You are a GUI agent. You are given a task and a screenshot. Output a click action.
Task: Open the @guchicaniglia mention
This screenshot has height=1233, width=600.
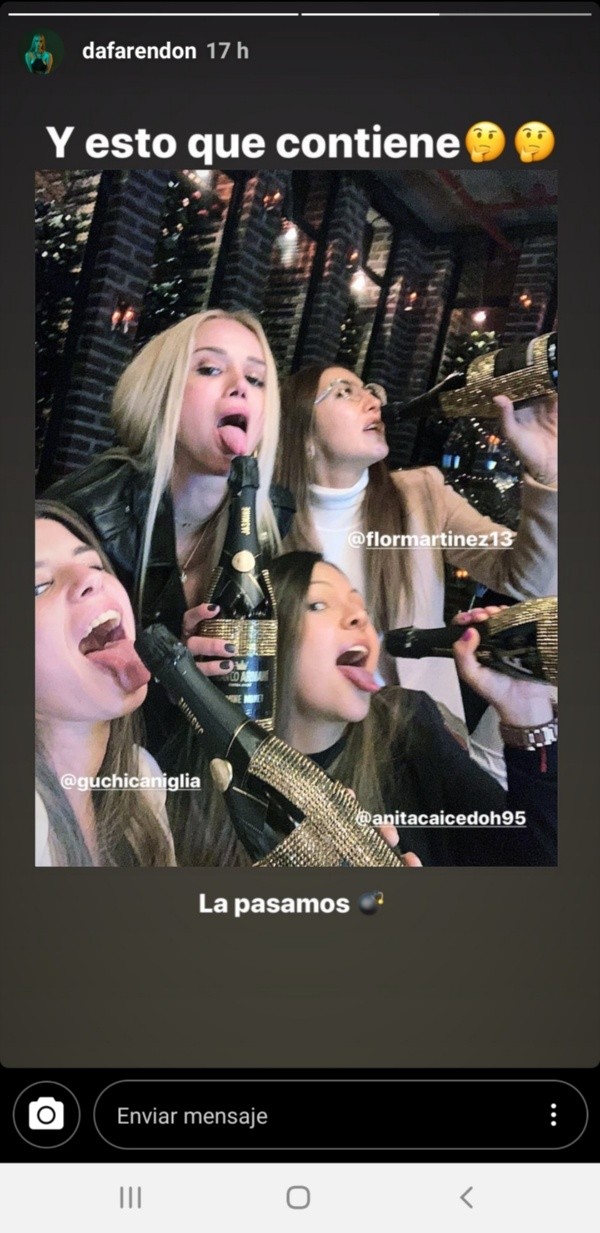pyautogui.click(x=130, y=781)
